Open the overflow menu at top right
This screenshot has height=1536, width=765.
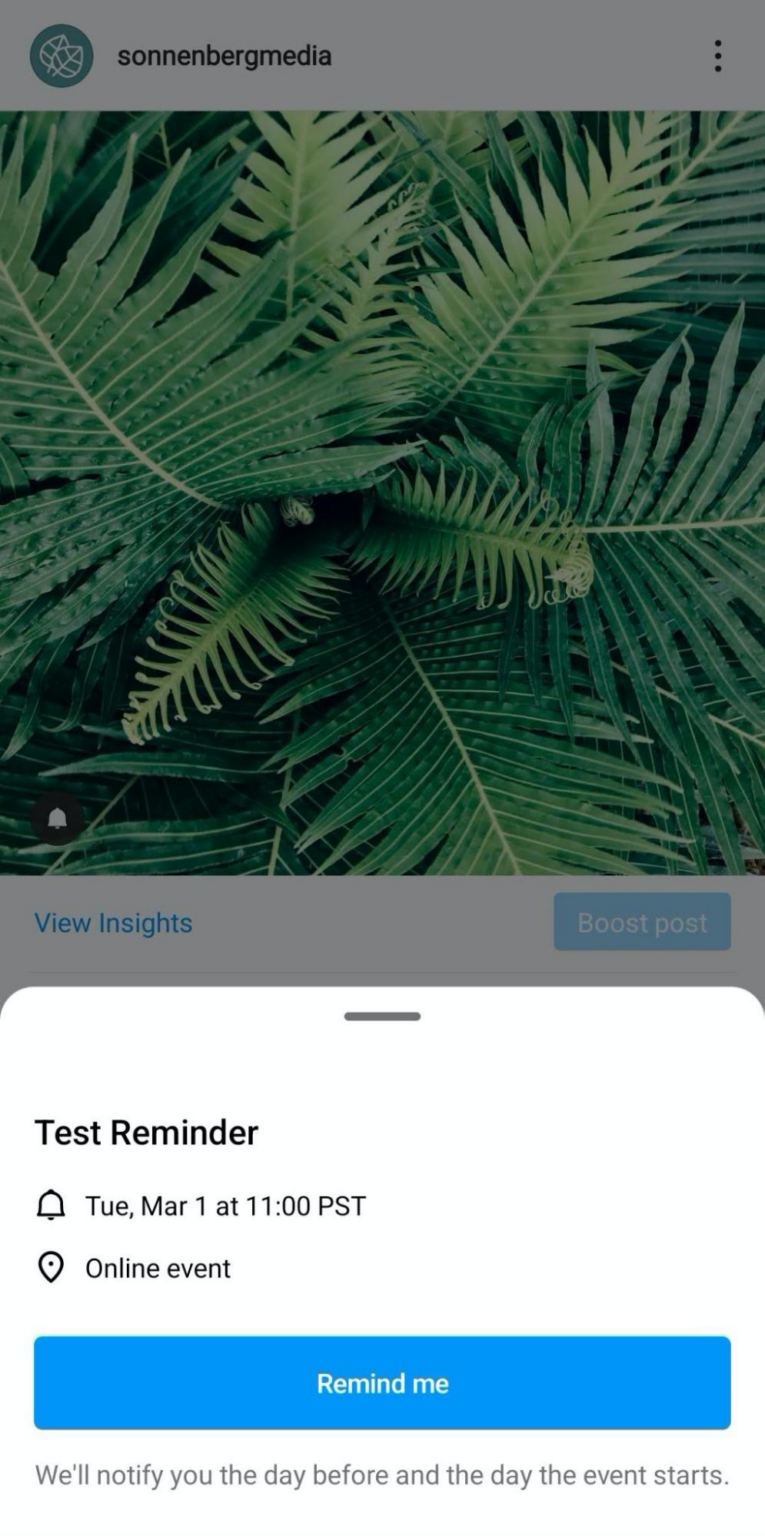pos(717,56)
